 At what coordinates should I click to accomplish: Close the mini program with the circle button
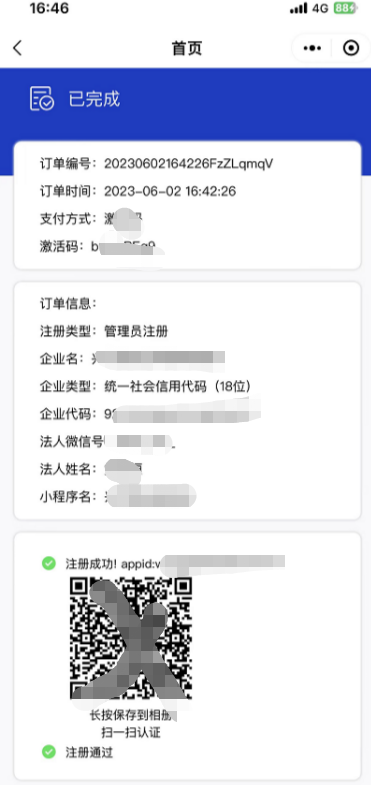[x=351, y=48]
